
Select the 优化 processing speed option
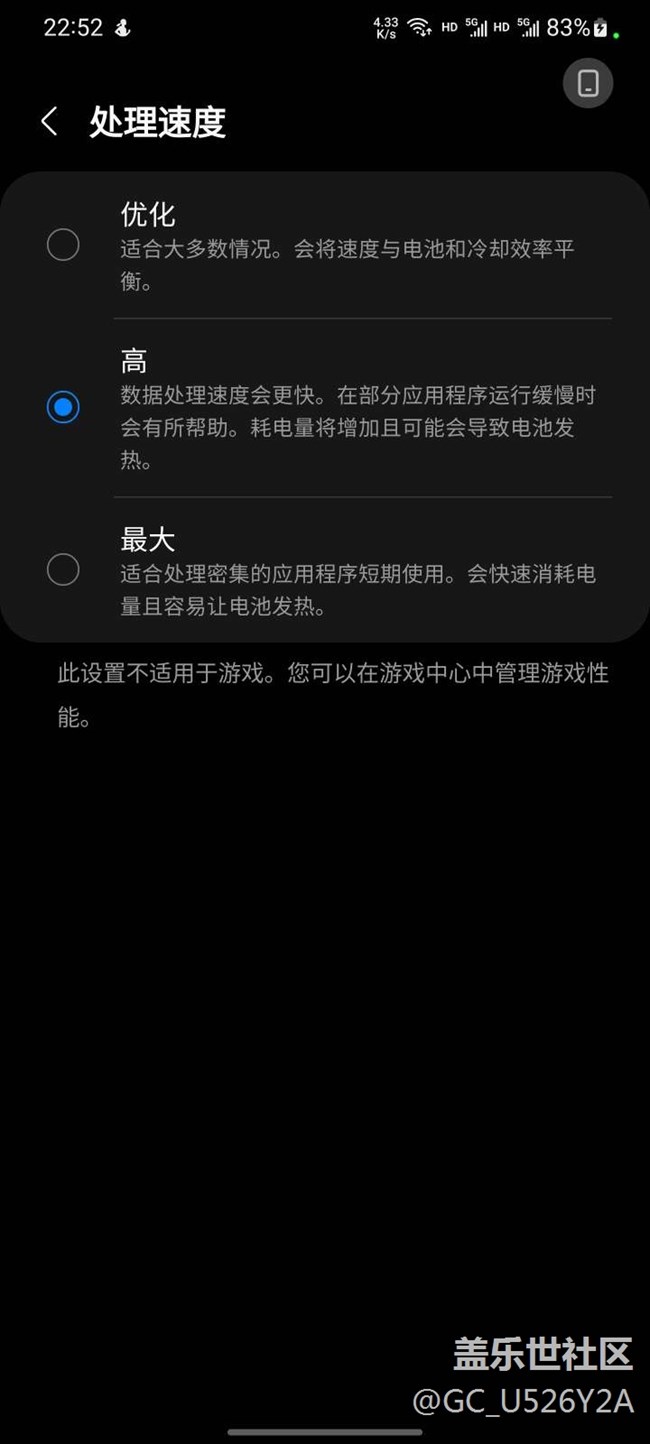(x=63, y=244)
